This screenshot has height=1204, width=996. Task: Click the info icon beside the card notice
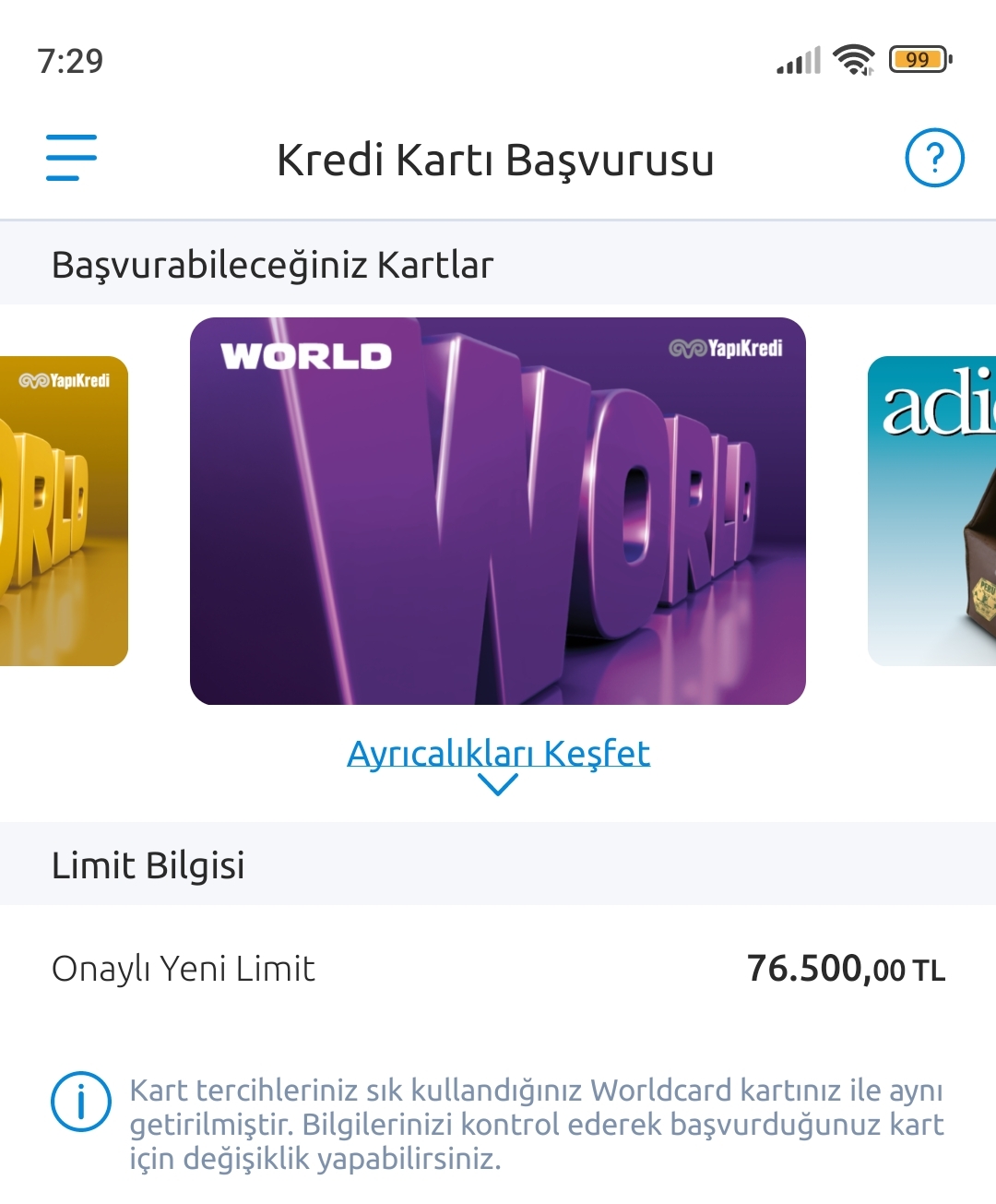pos(79,1099)
